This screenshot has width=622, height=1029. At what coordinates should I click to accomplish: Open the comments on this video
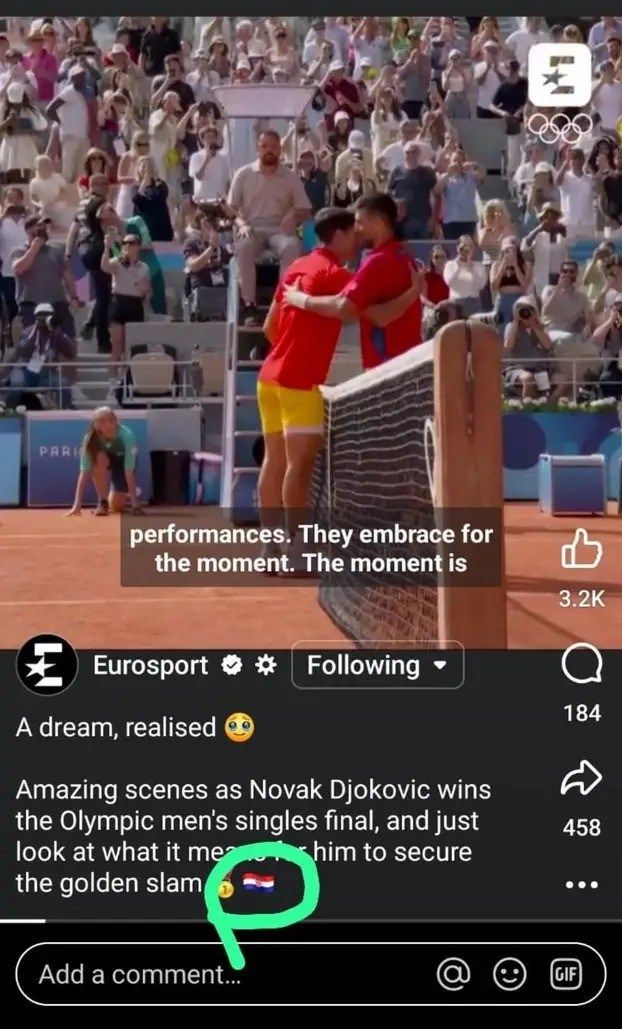[581, 664]
